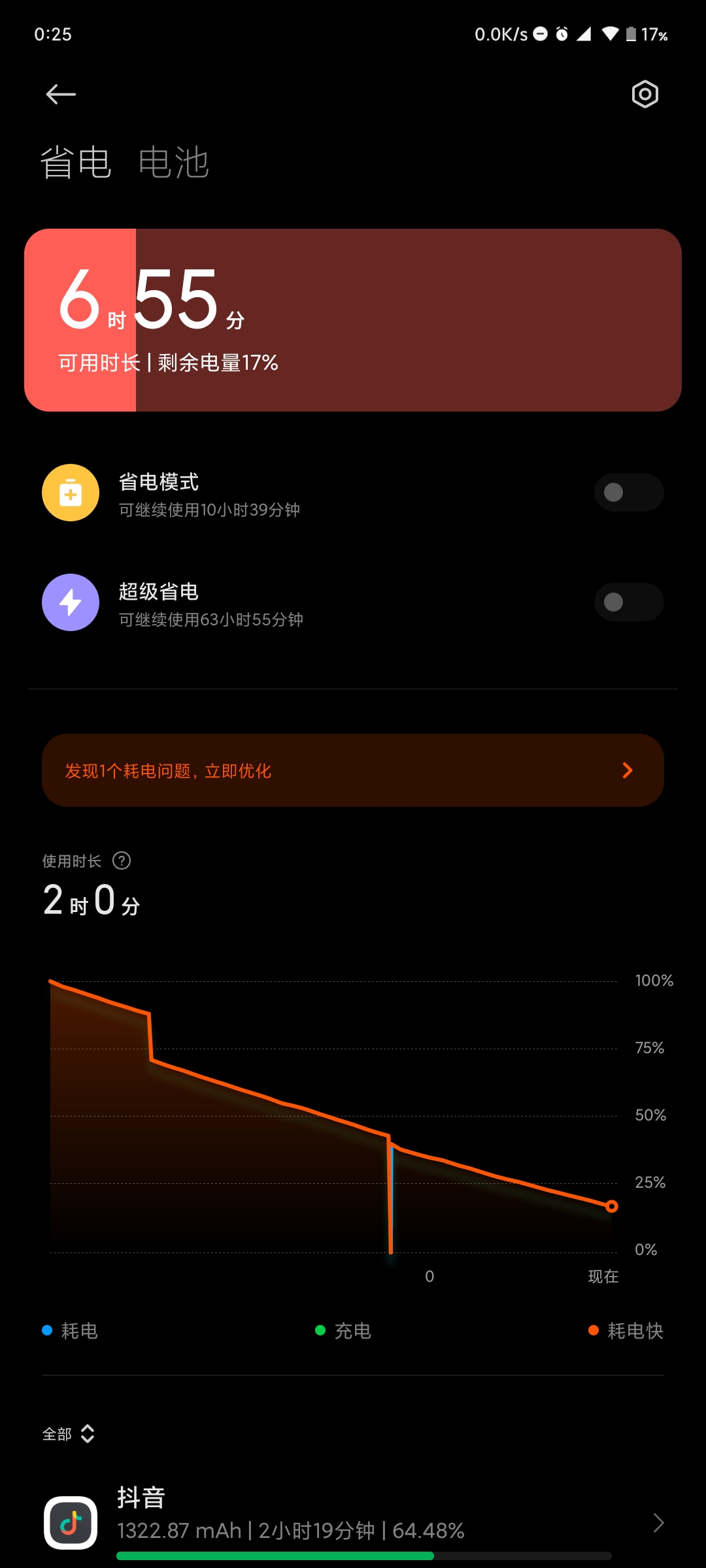The width and height of the screenshot is (706, 1568).
Task: Tap the help icon beside 使用时长
Action: (122, 860)
